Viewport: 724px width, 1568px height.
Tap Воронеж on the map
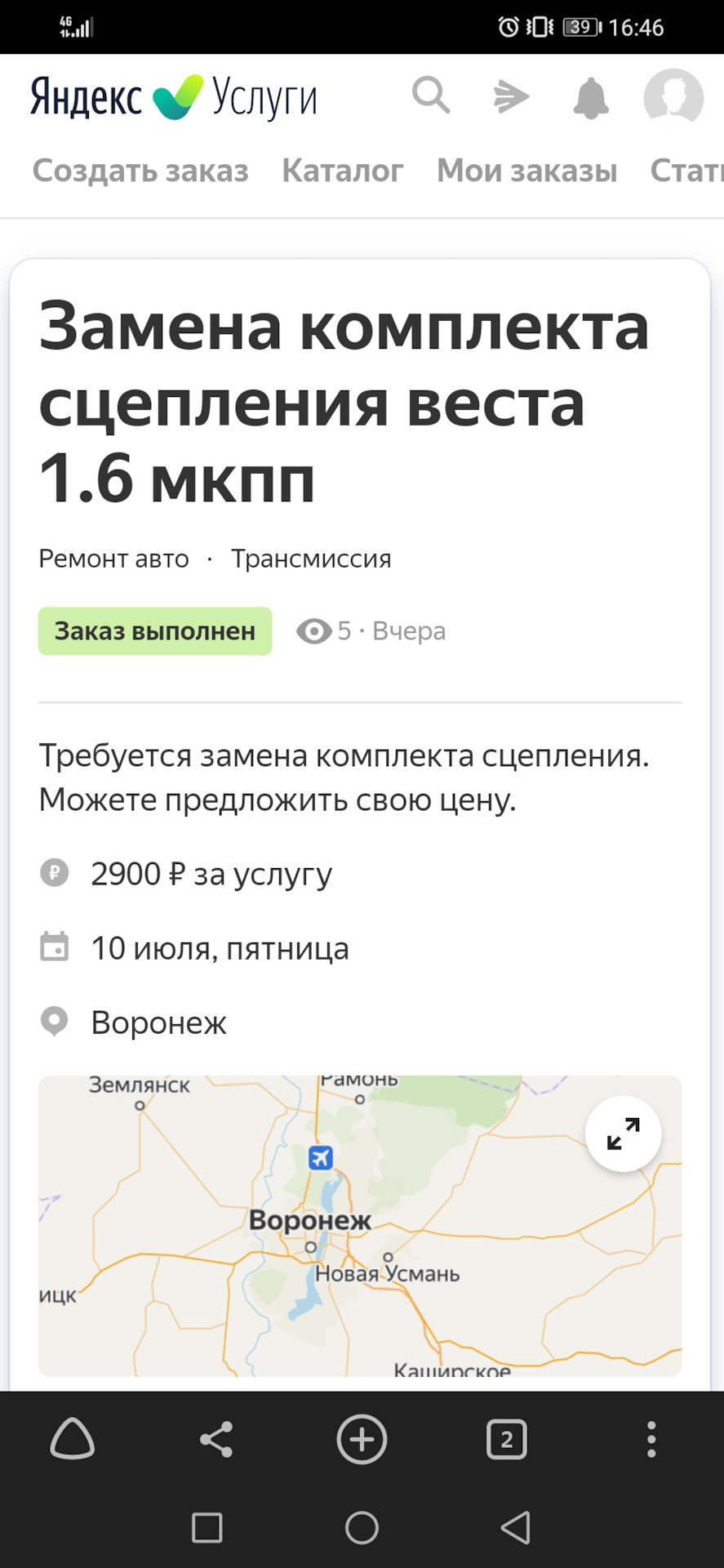pos(310,1221)
